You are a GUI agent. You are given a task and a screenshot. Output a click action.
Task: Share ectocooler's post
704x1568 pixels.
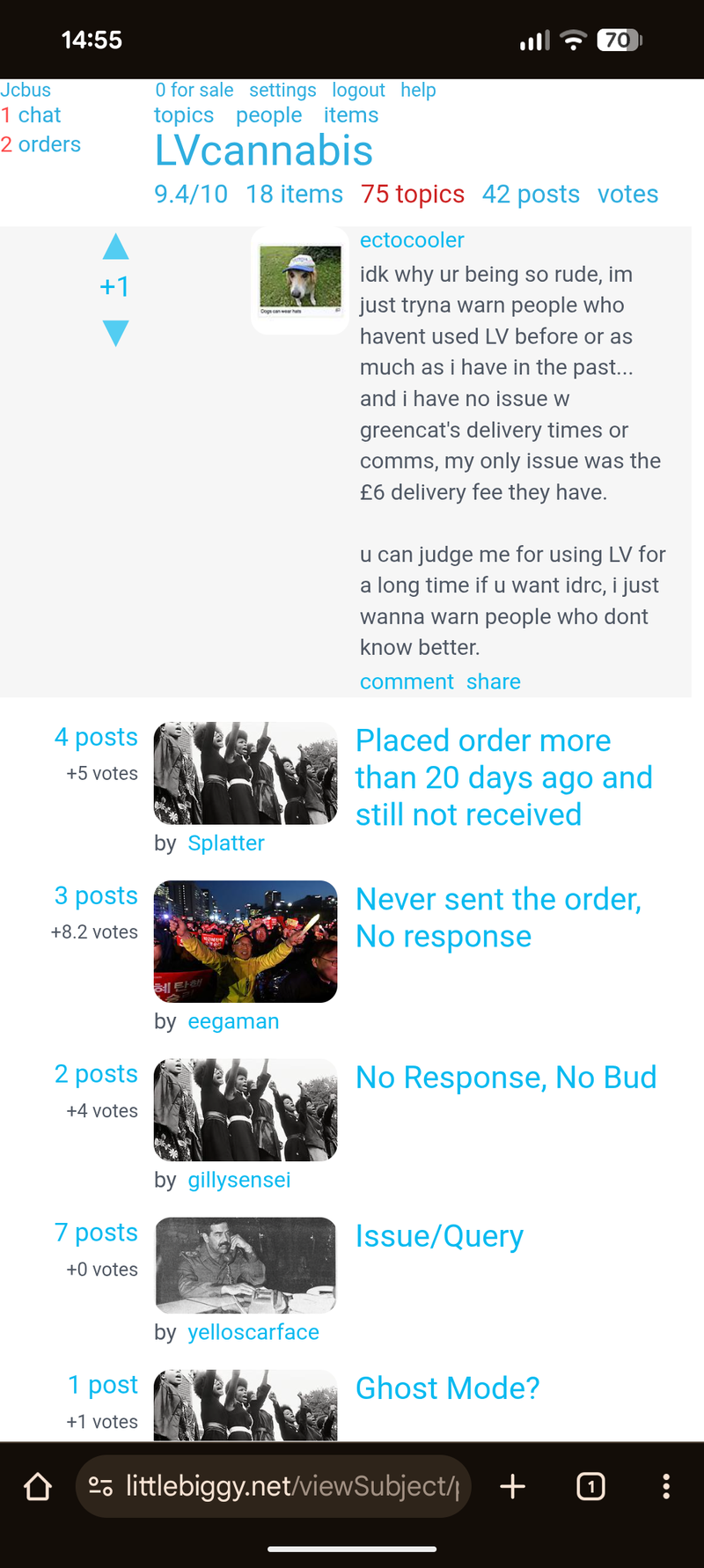(x=493, y=681)
